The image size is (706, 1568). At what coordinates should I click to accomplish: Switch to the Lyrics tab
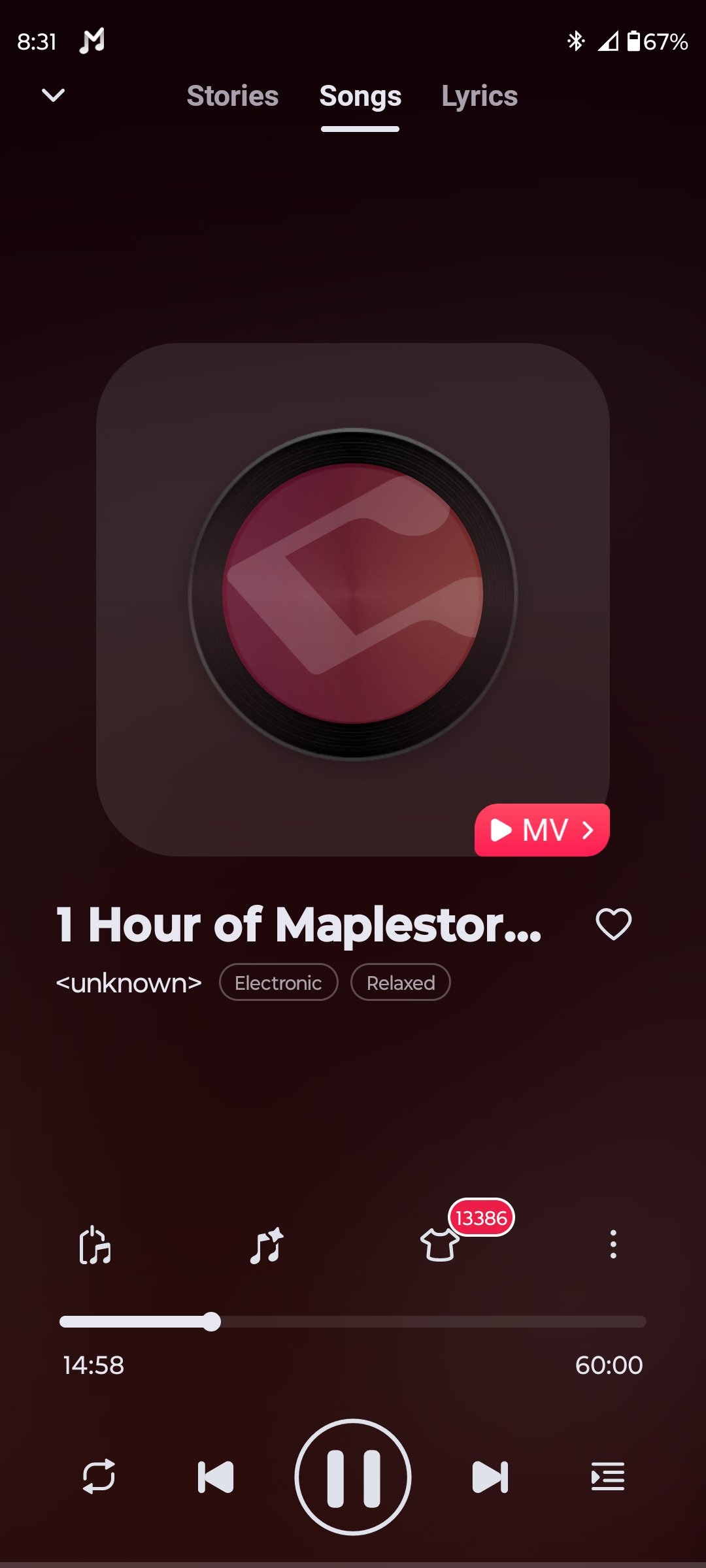479,96
